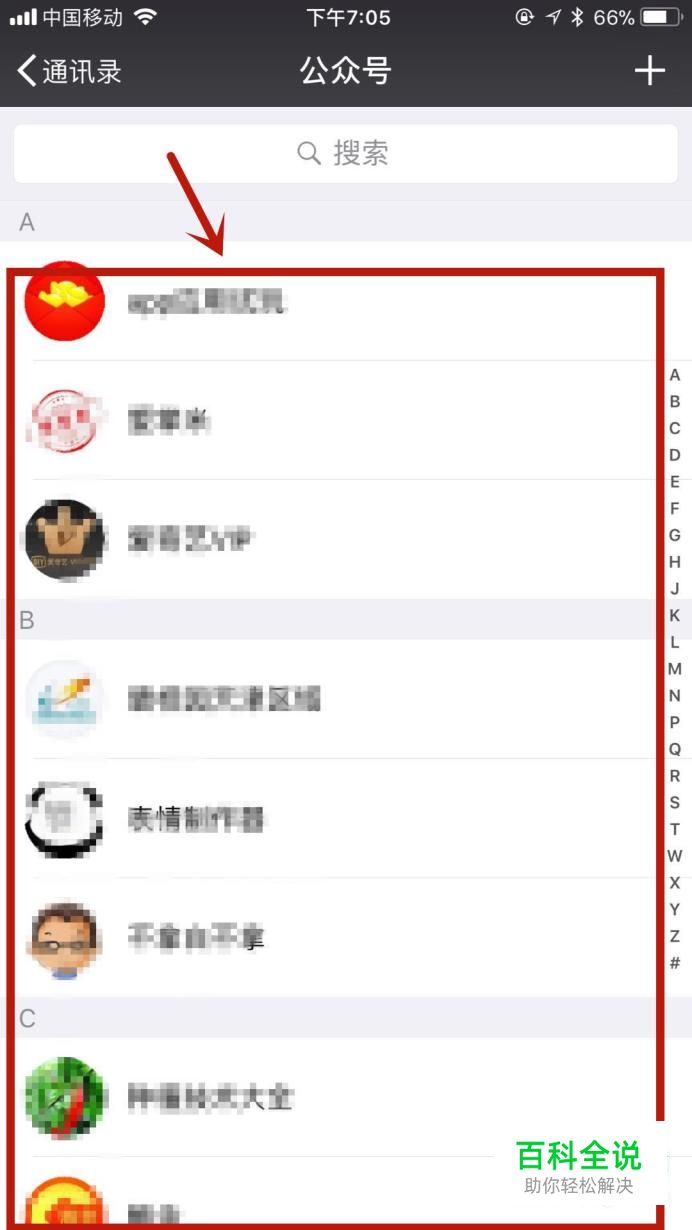Viewport: 692px width, 1230px height.
Task: Open the account with red stamp avatar
Action: [x=346, y=420]
